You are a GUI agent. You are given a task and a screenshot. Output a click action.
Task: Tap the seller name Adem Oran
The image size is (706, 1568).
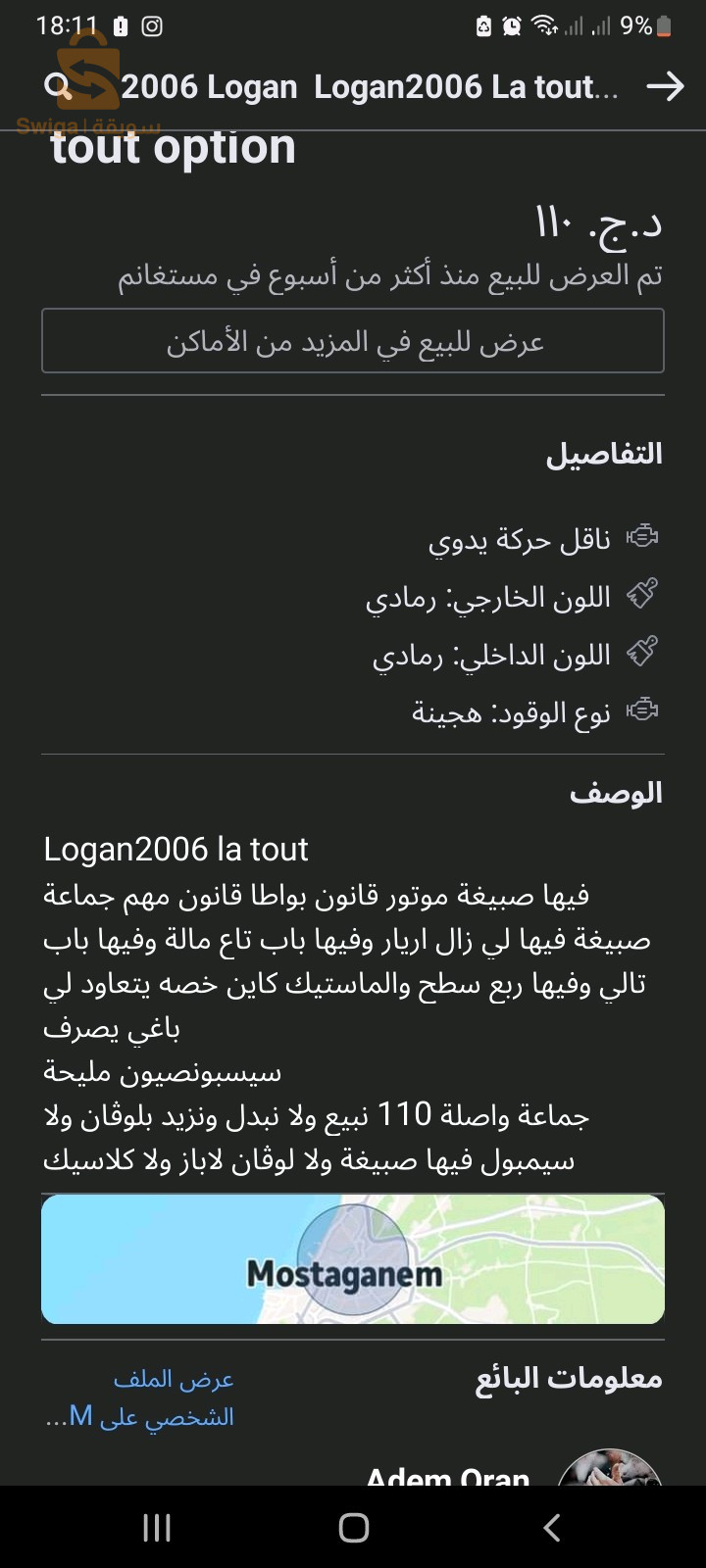(x=446, y=1475)
